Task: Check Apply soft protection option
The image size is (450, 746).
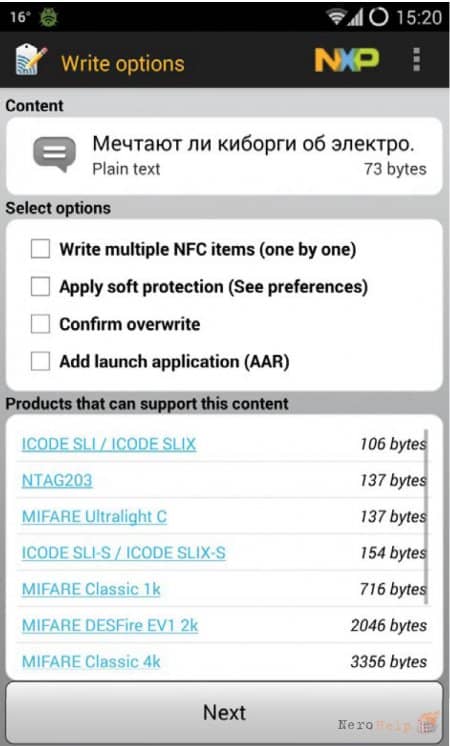Action: click(40, 286)
